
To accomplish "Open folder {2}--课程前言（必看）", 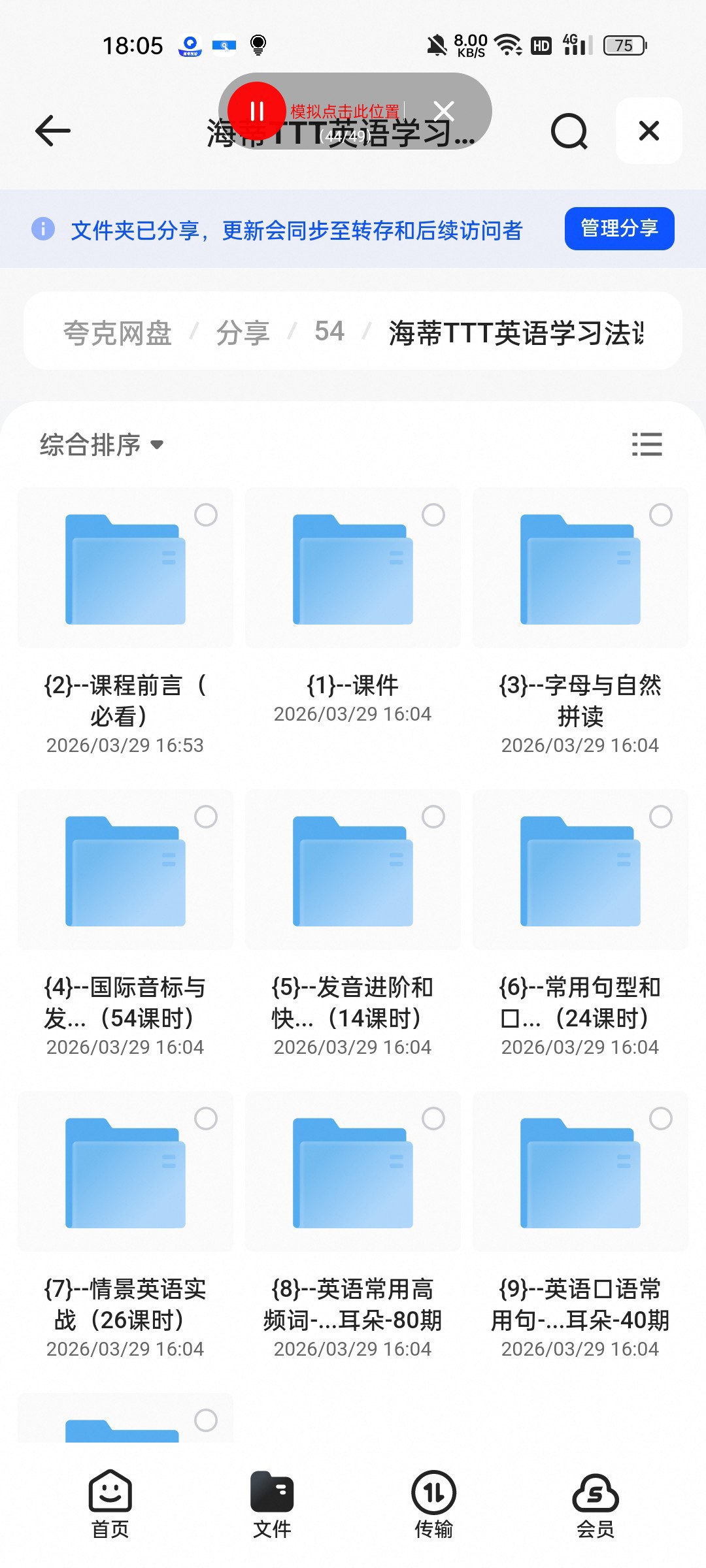I will click(125, 621).
